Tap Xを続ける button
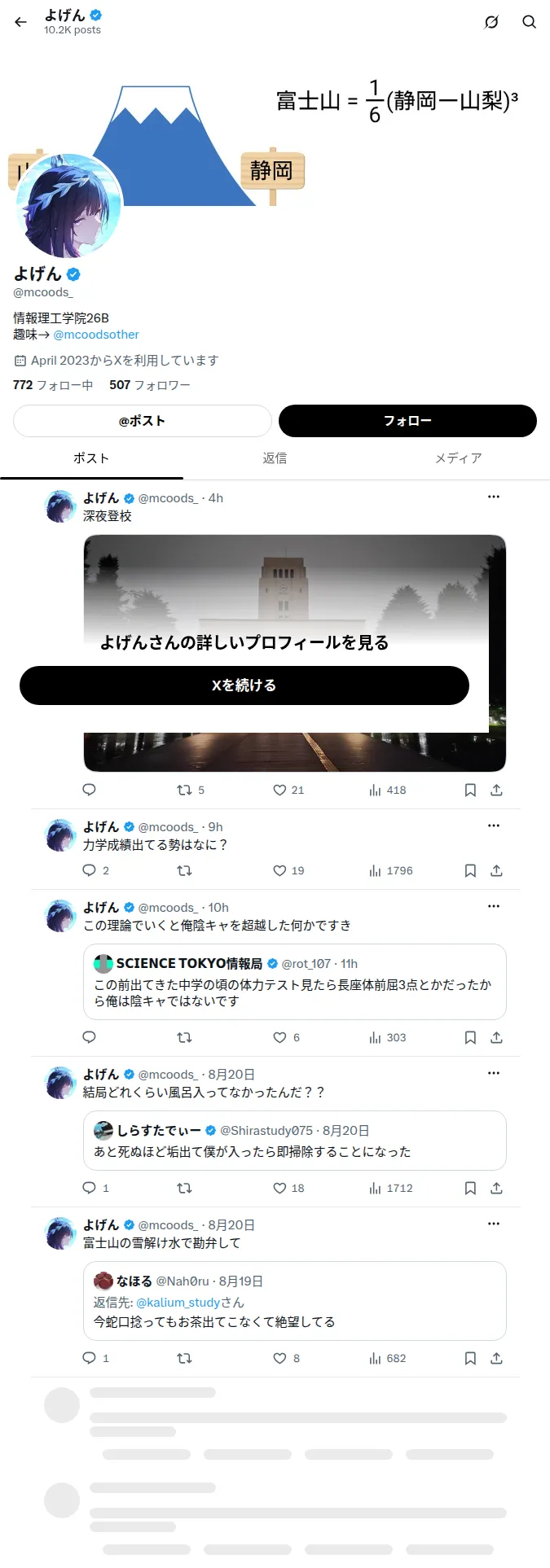Image resolution: width=550 pixels, height=1568 pixels. [244, 685]
